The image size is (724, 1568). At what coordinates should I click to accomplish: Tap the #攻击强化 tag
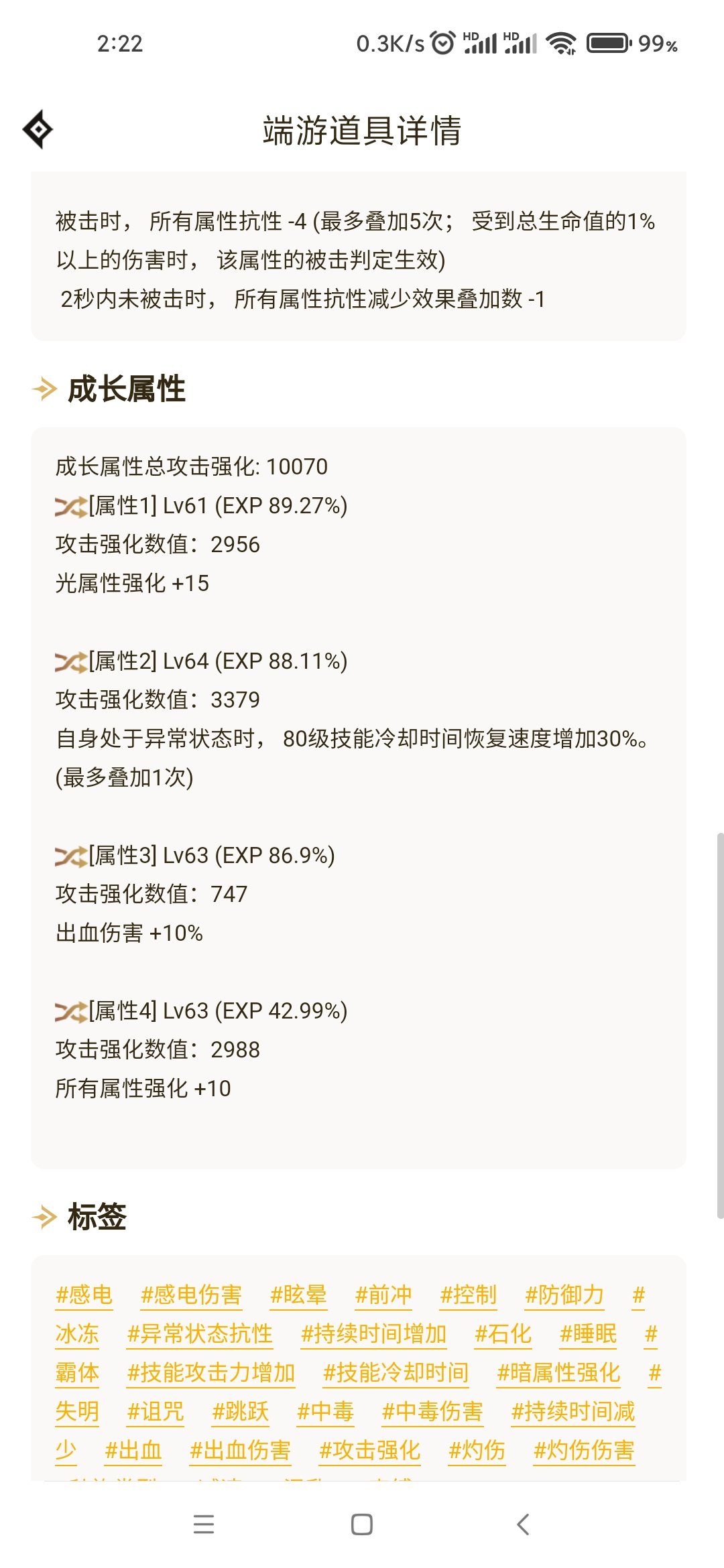[x=370, y=1450]
